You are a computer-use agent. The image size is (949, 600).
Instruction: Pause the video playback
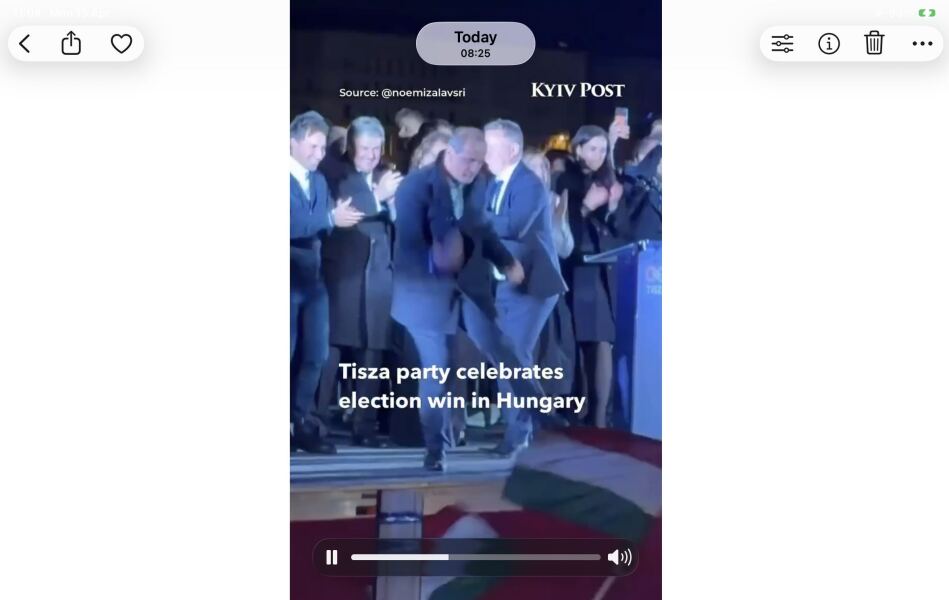(332, 557)
